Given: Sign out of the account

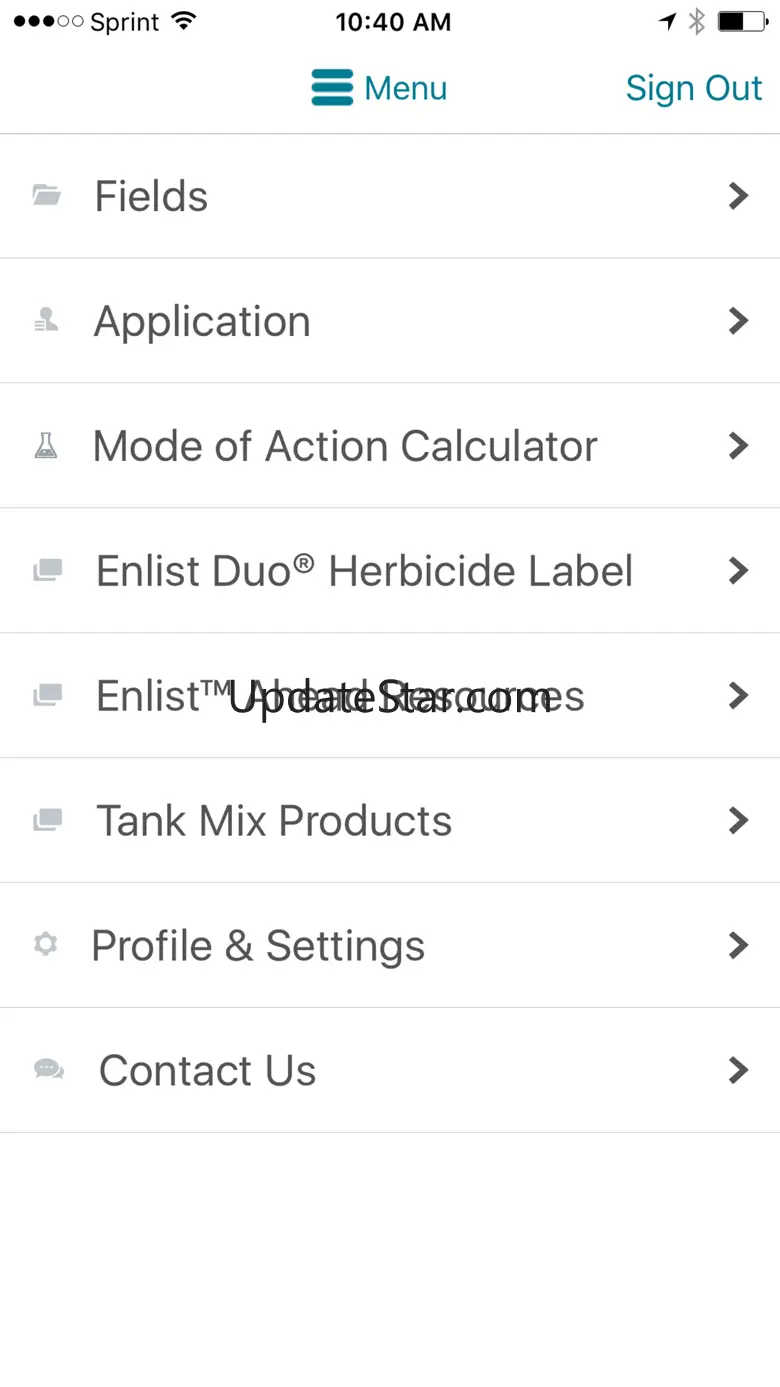Looking at the screenshot, I should pyautogui.click(x=693, y=88).
